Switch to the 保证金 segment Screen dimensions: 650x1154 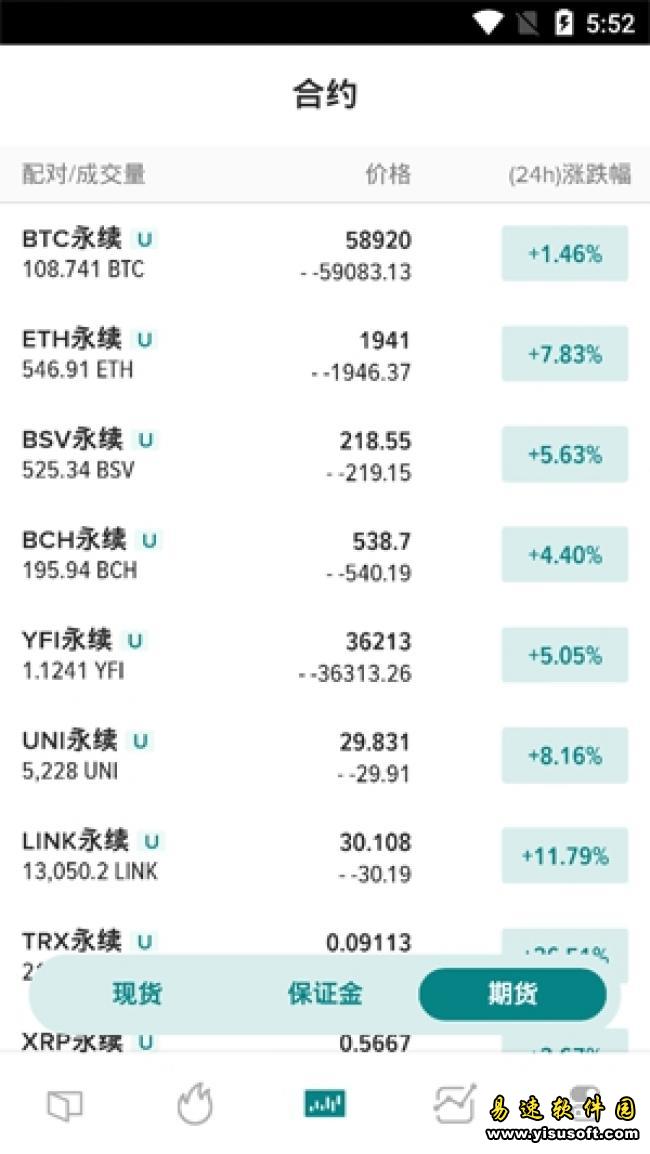pos(325,994)
